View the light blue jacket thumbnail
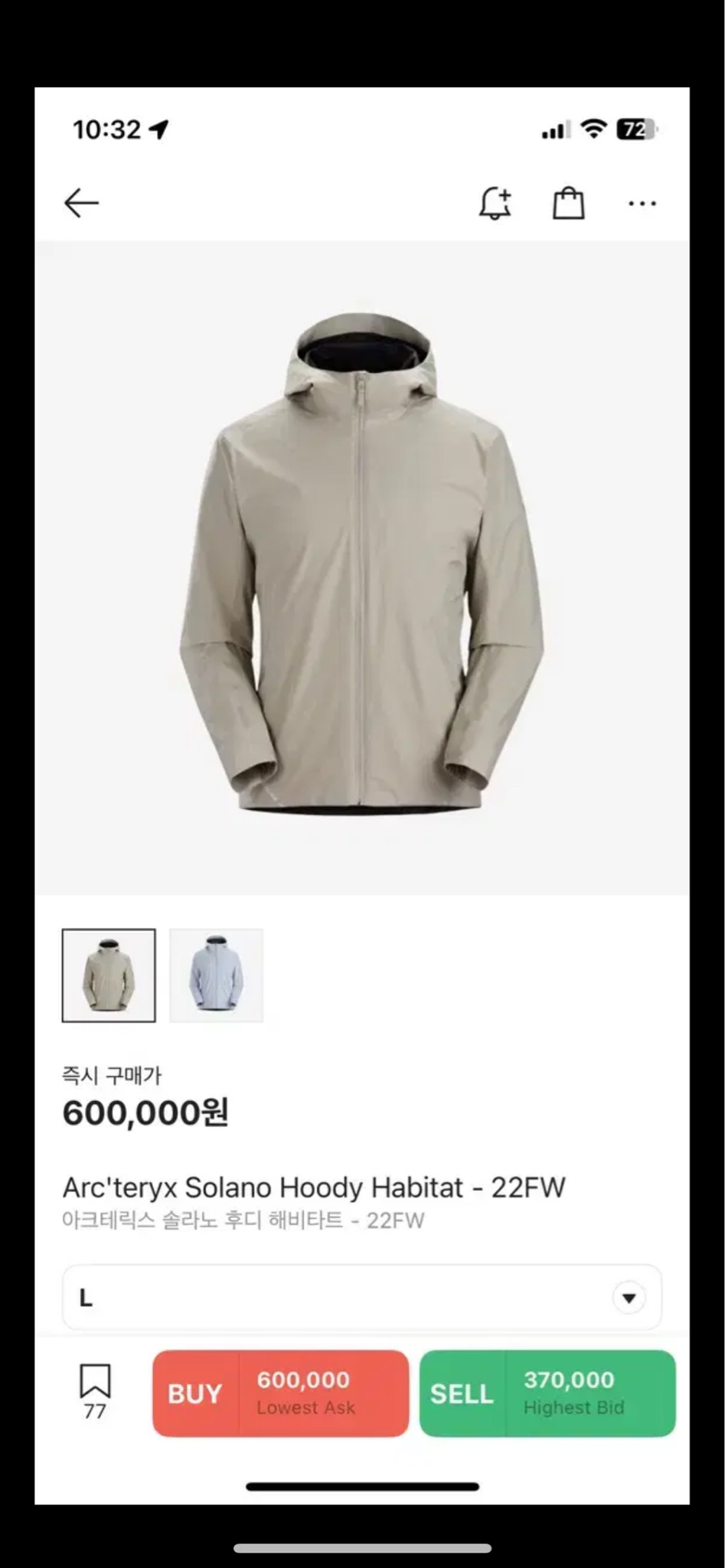This screenshot has height=1568, width=725. 216,975
